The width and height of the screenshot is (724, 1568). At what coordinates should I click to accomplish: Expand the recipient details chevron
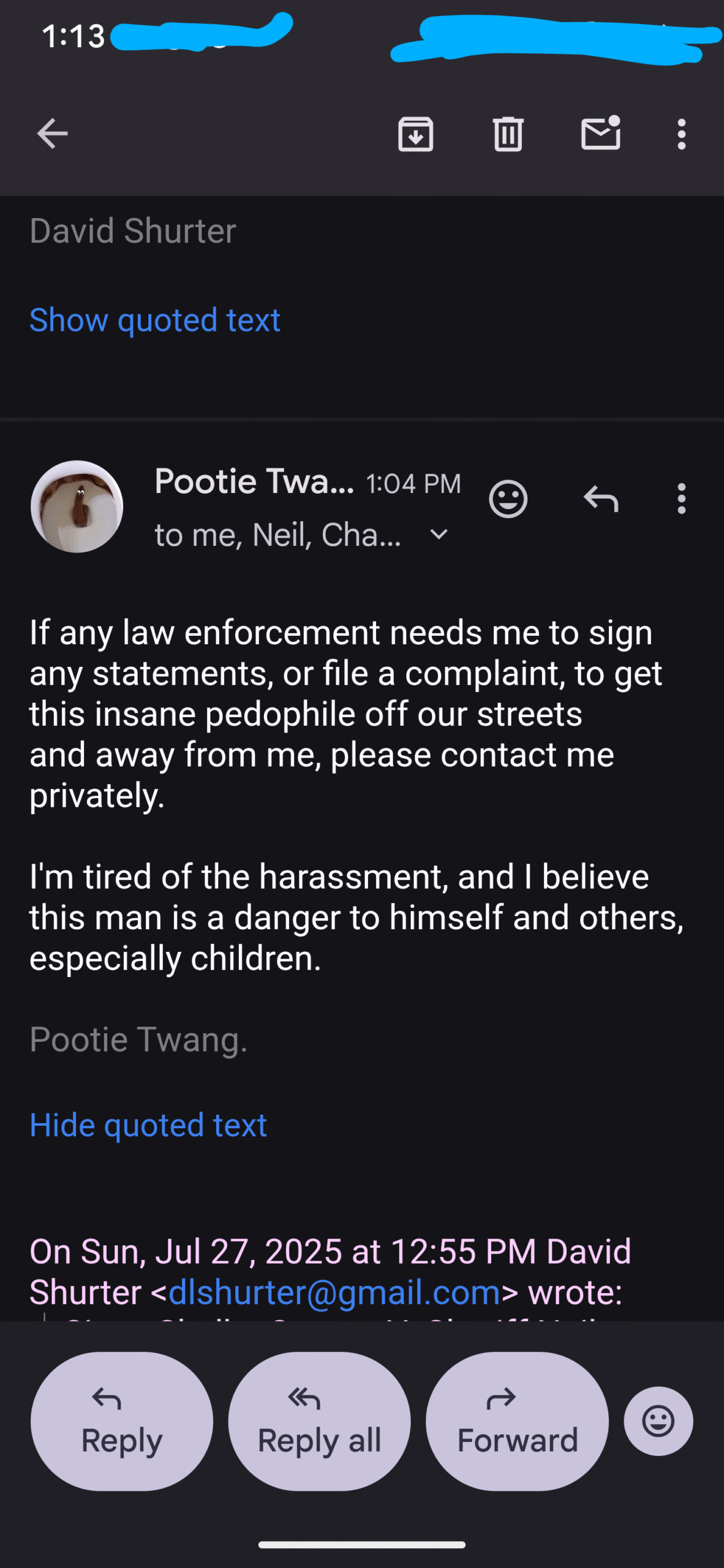(x=439, y=535)
